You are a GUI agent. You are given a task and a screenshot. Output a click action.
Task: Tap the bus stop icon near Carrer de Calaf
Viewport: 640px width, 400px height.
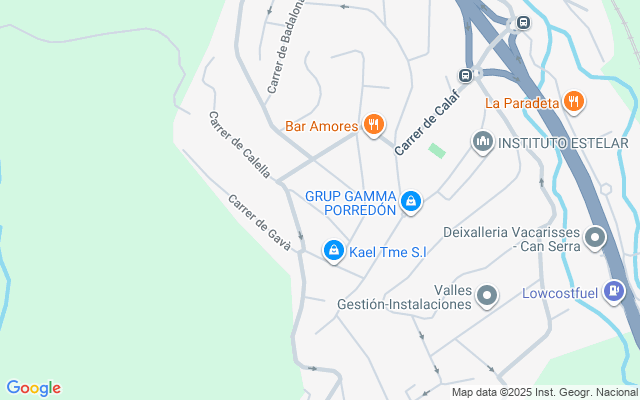click(x=465, y=75)
